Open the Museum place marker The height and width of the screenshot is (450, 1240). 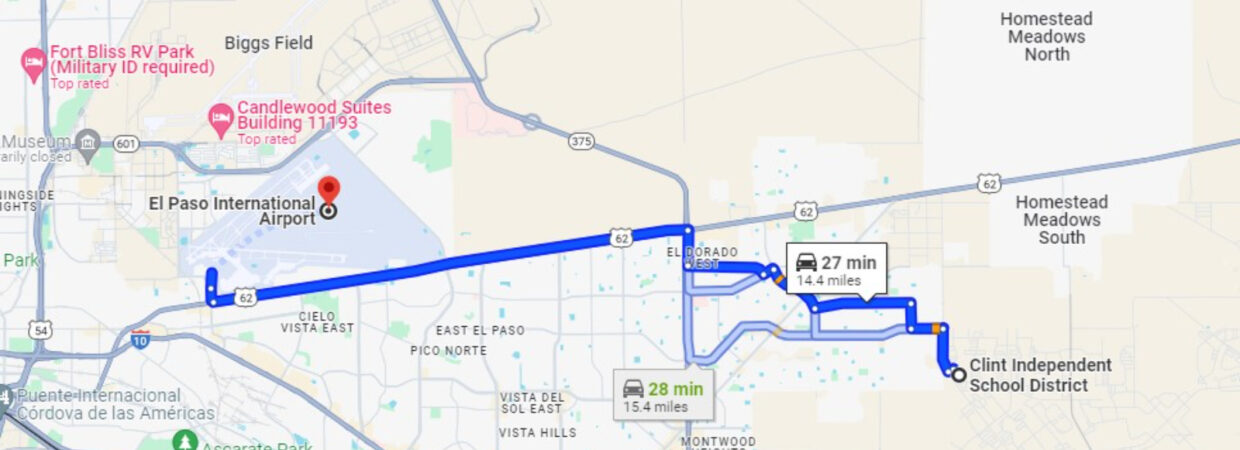click(87, 140)
